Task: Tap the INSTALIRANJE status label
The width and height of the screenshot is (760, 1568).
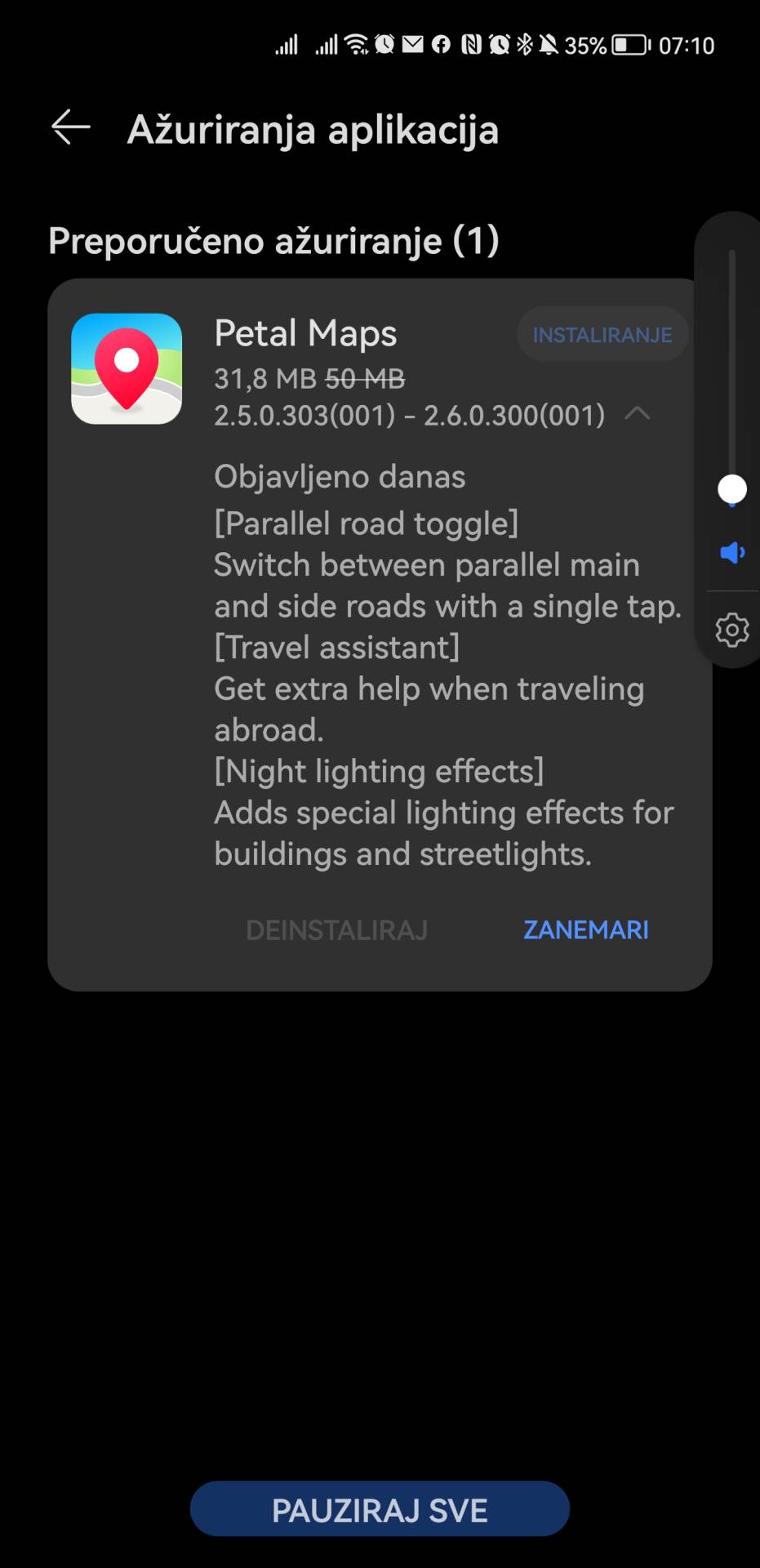Action: coord(602,333)
